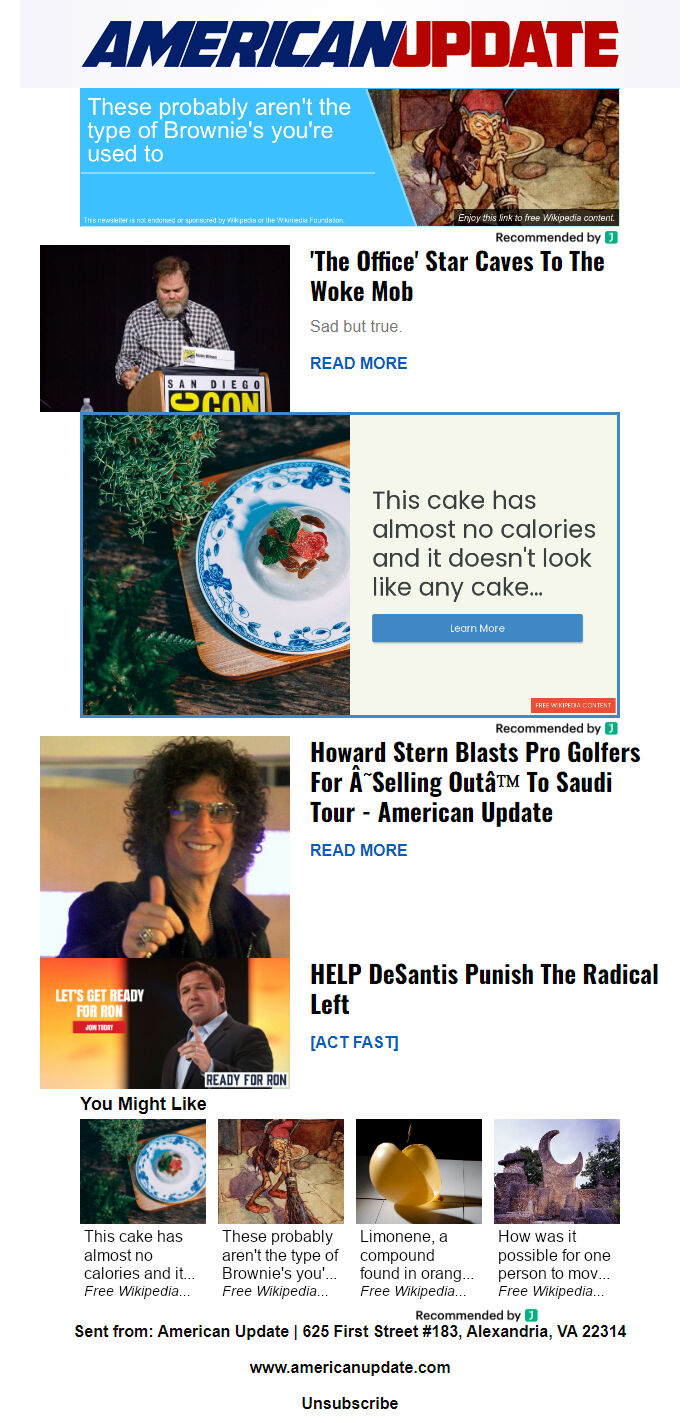Tap READ MORE under 'The Office' story
The width and height of the screenshot is (700, 1423).
point(358,363)
